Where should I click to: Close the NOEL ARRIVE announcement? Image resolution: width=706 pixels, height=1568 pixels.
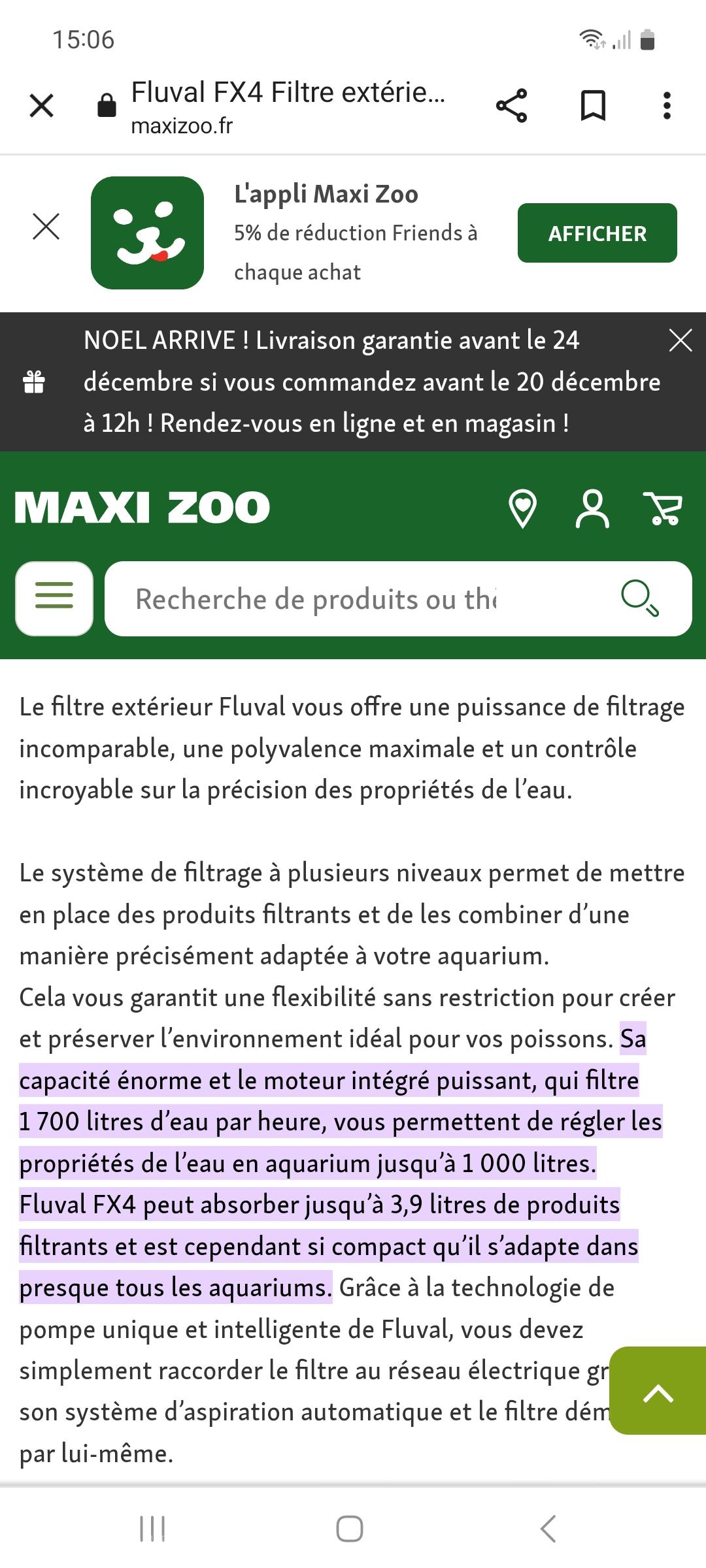tap(680, 339)
